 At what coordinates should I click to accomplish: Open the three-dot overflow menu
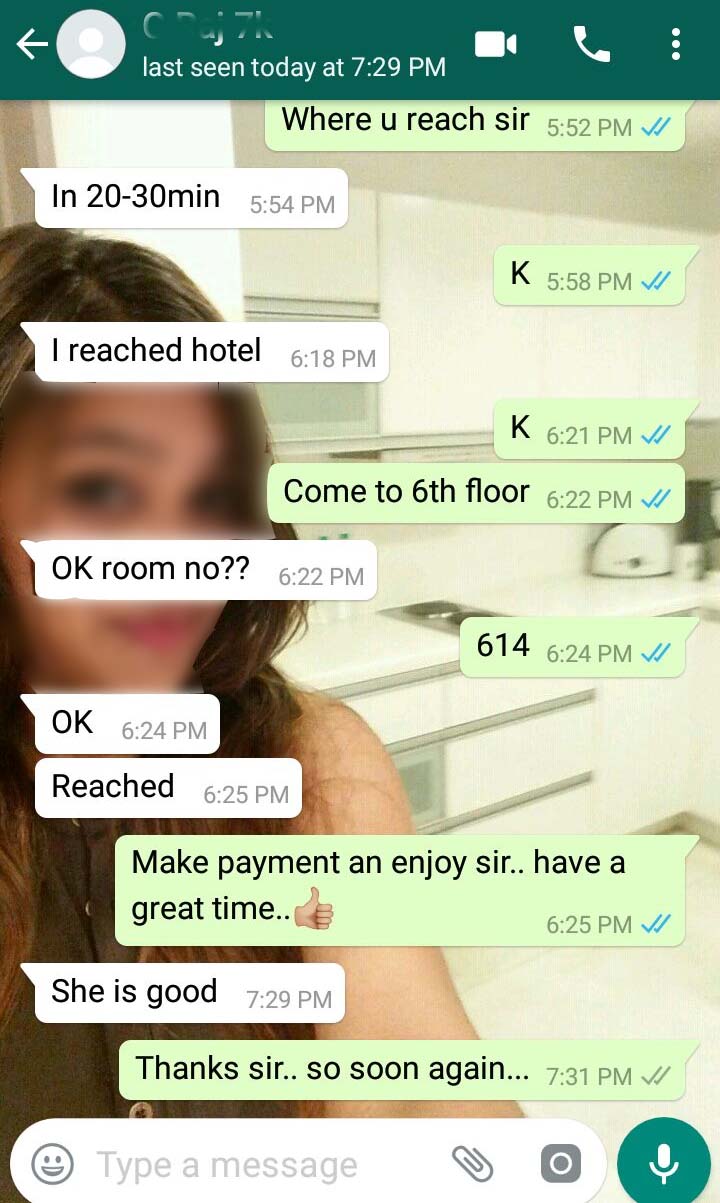click(676, 44)
